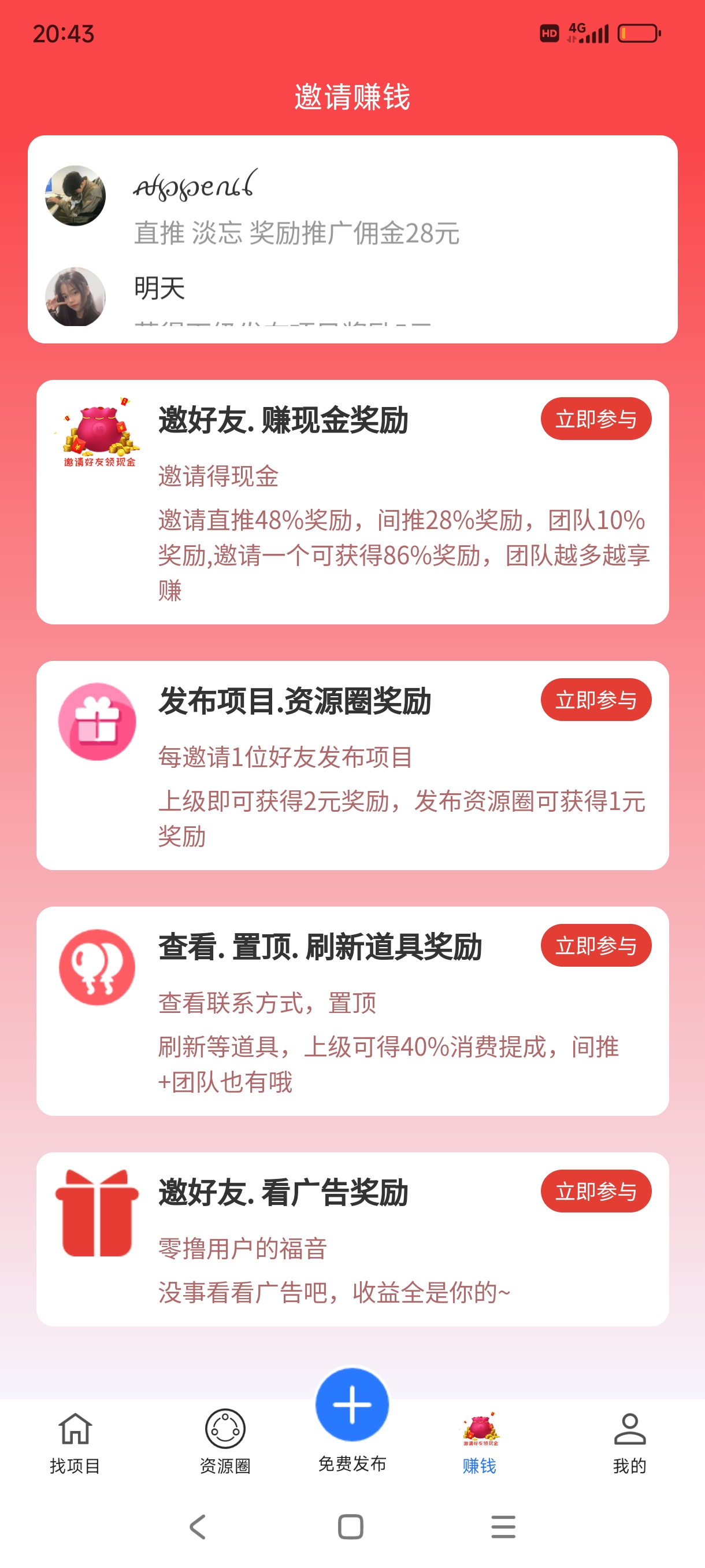Screen dimensions: 705x1568
Task: Tap the blue 免费发布 plus button
Action: [352, 1405]
